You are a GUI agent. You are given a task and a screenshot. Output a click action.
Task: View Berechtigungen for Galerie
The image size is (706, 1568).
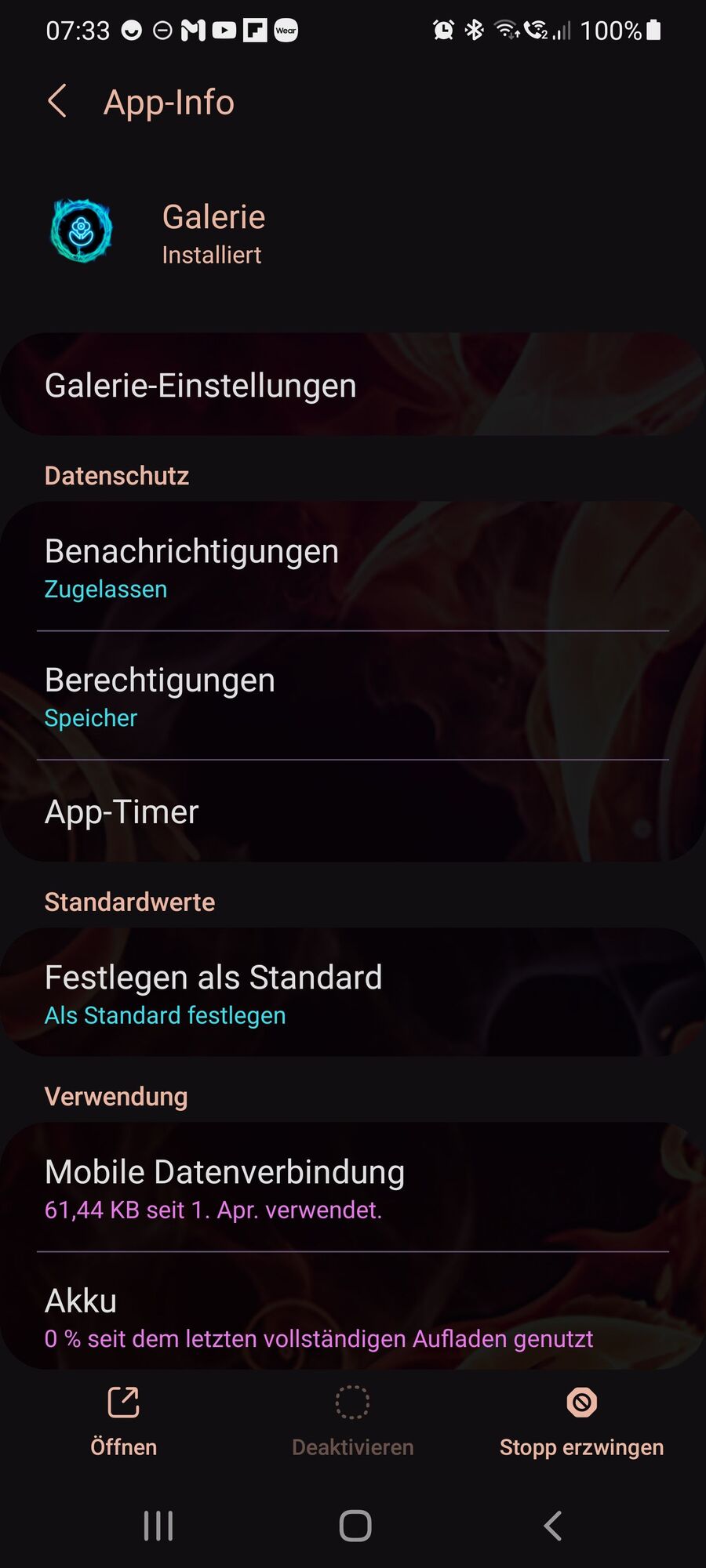click(353, 696)
